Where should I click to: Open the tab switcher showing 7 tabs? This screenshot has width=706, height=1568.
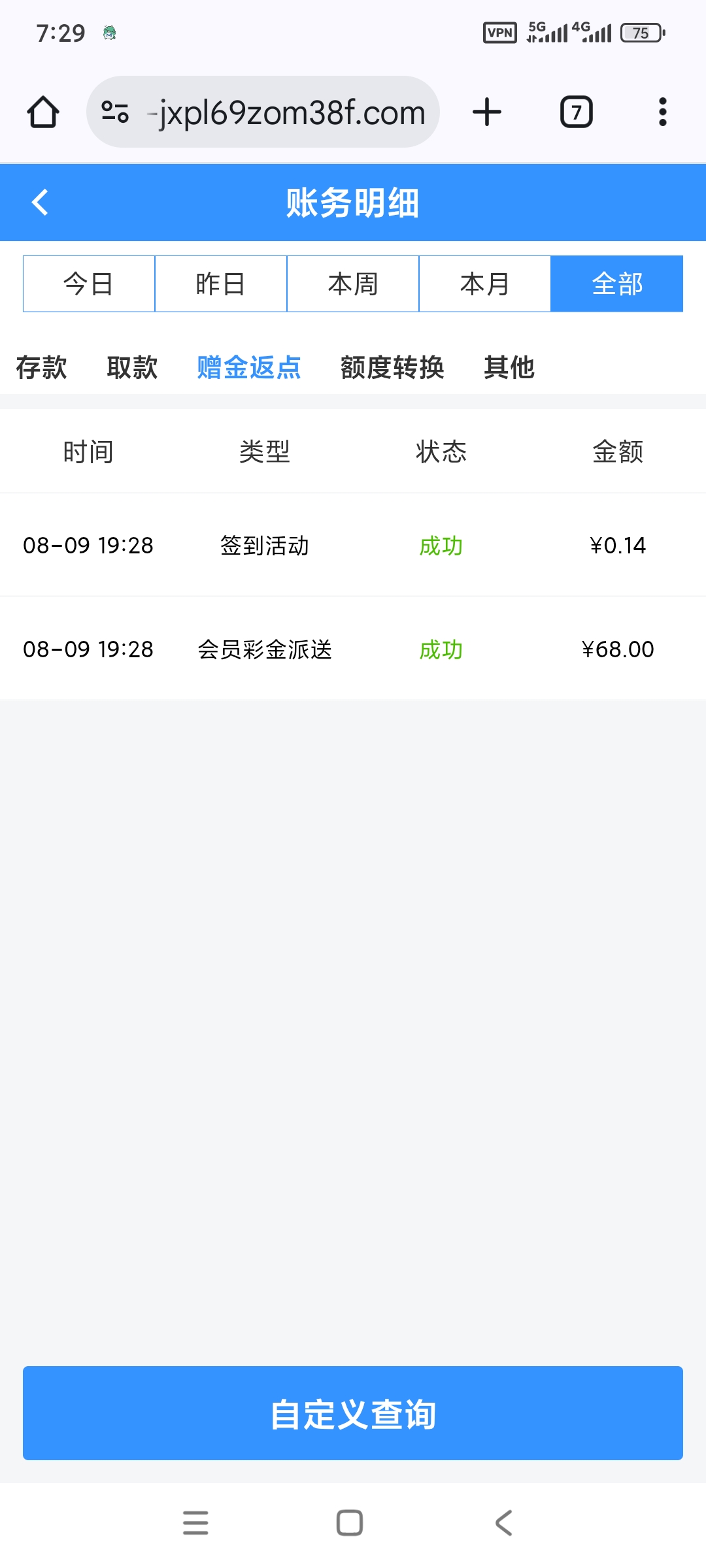[x=577, y=112]
